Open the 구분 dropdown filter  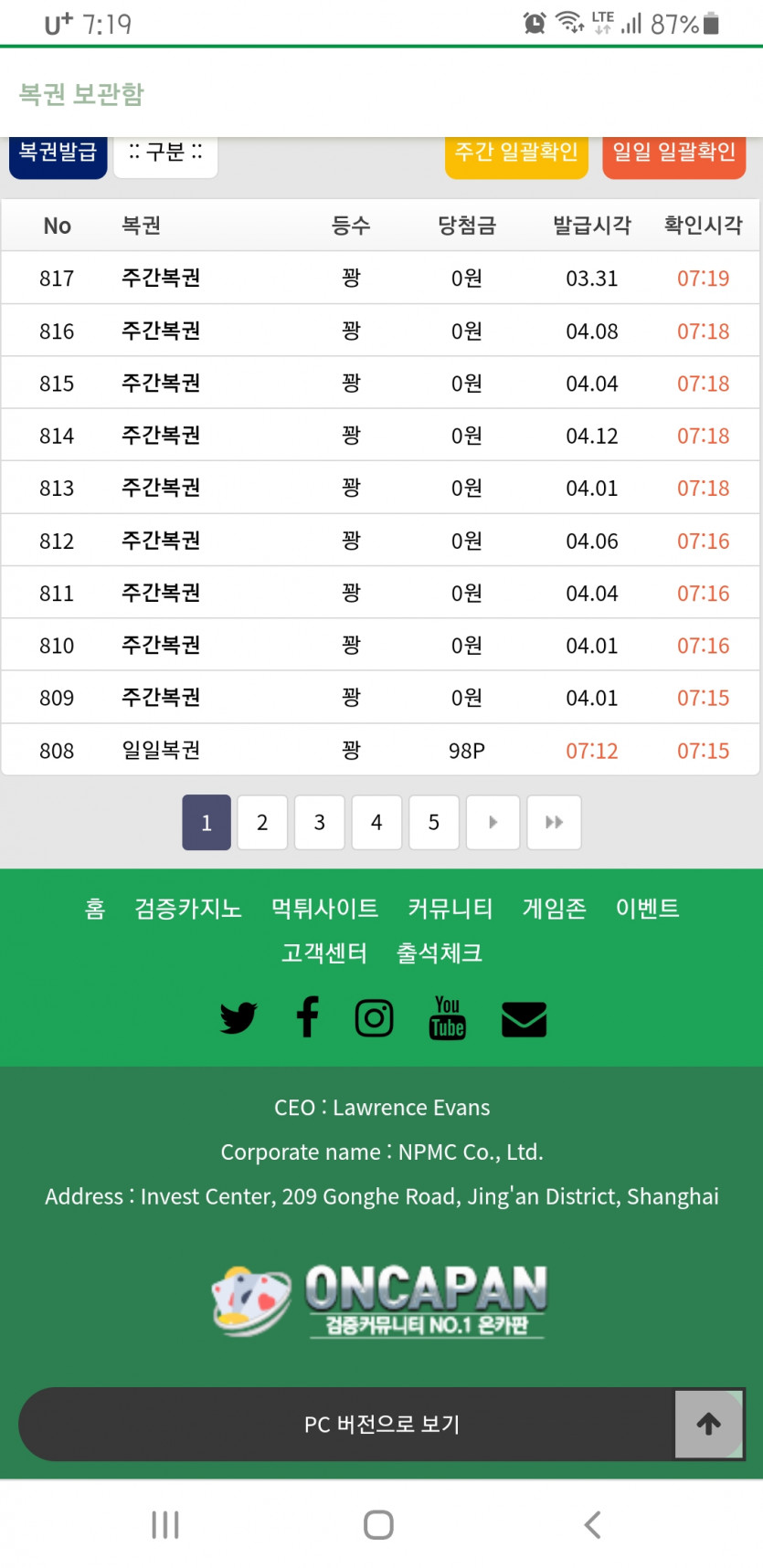point(165,153)
